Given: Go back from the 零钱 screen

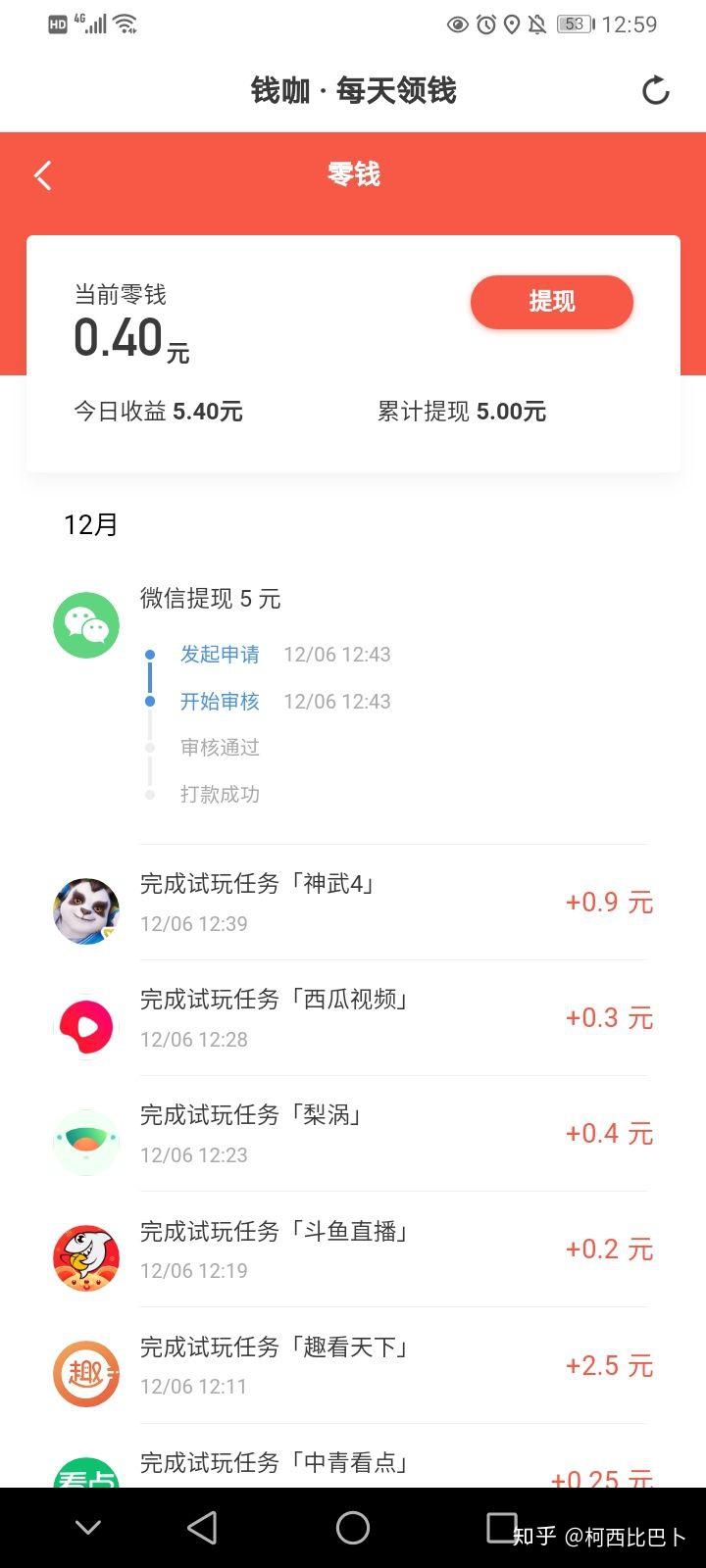Looking at the screenshot, I should click(43, 175).
